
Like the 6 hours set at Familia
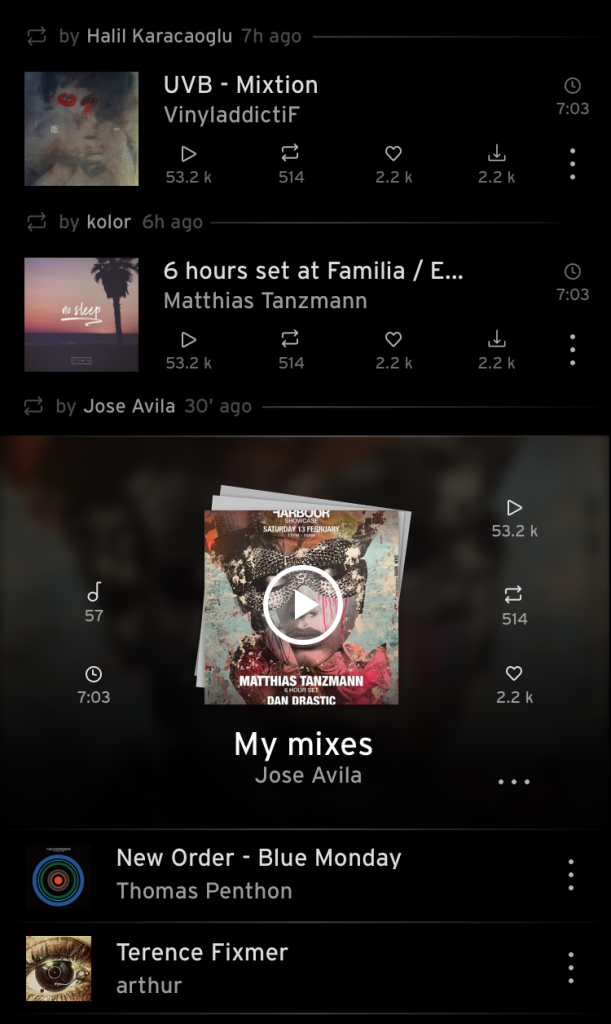pyautogui.click(x=393, y=340)
